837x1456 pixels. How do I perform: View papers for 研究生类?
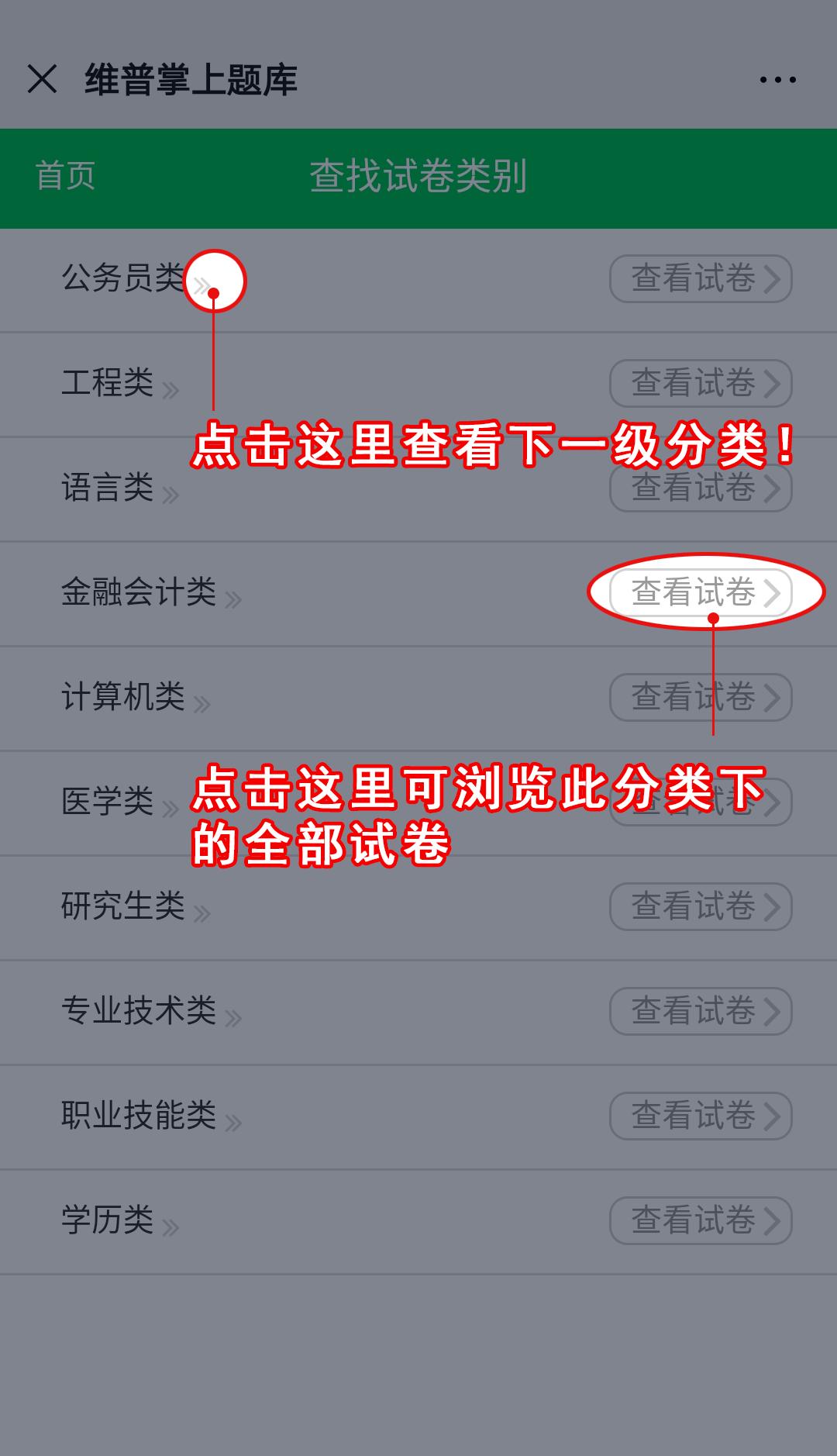(x=701, y=906)
